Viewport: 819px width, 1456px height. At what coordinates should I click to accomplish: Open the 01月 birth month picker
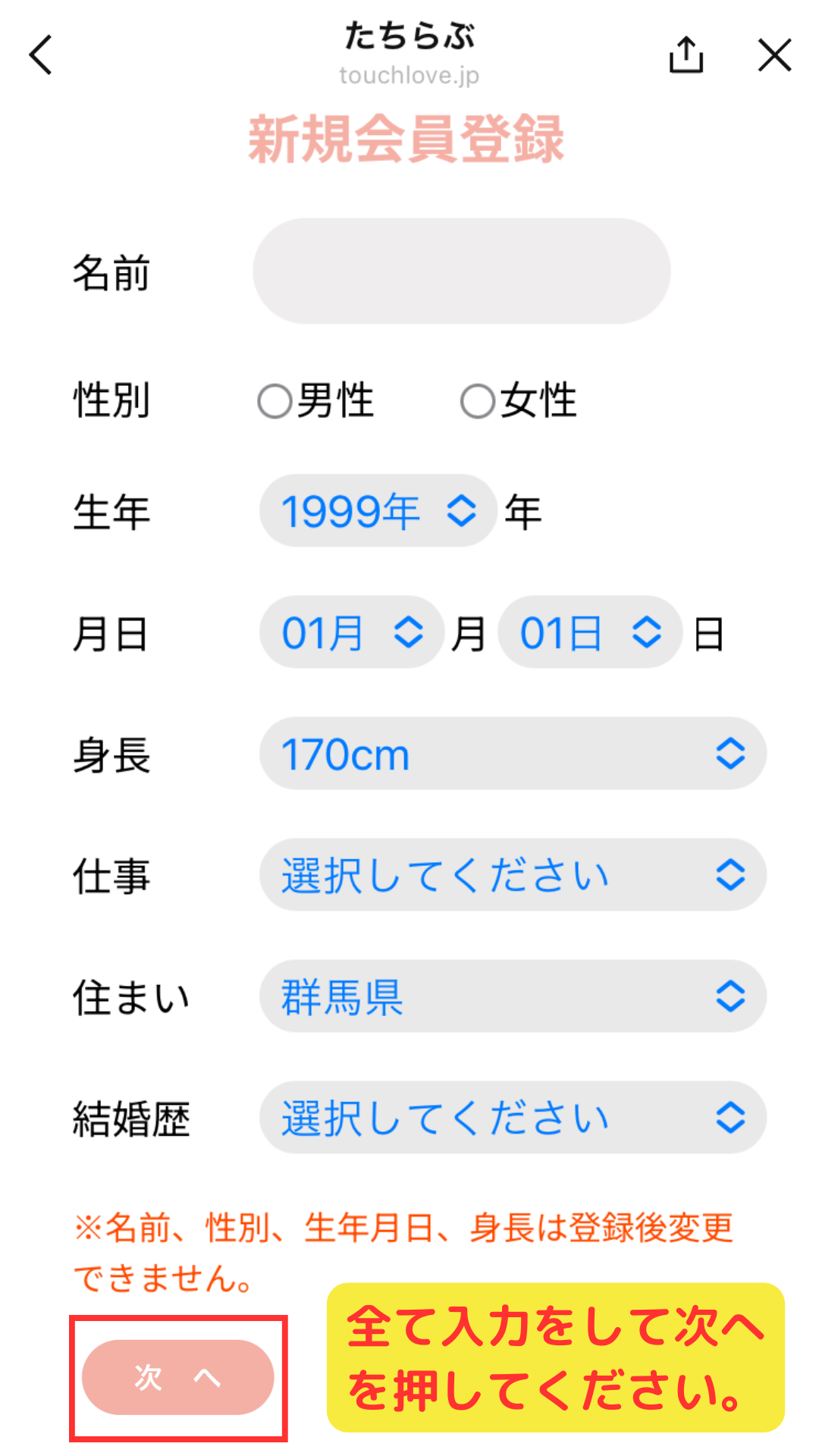(x=352, y=632)
